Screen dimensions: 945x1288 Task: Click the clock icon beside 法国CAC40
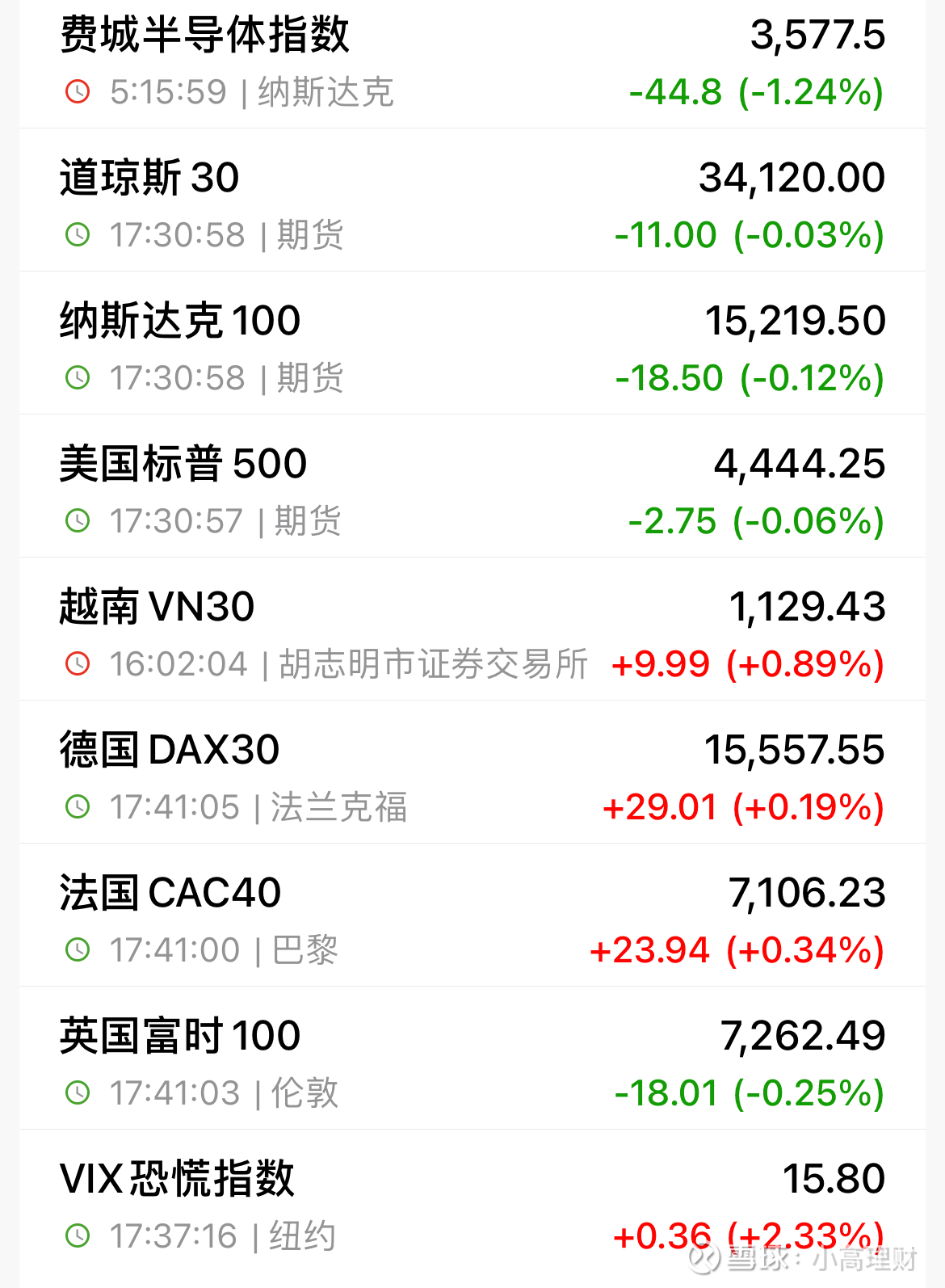(x=78, y=949)
